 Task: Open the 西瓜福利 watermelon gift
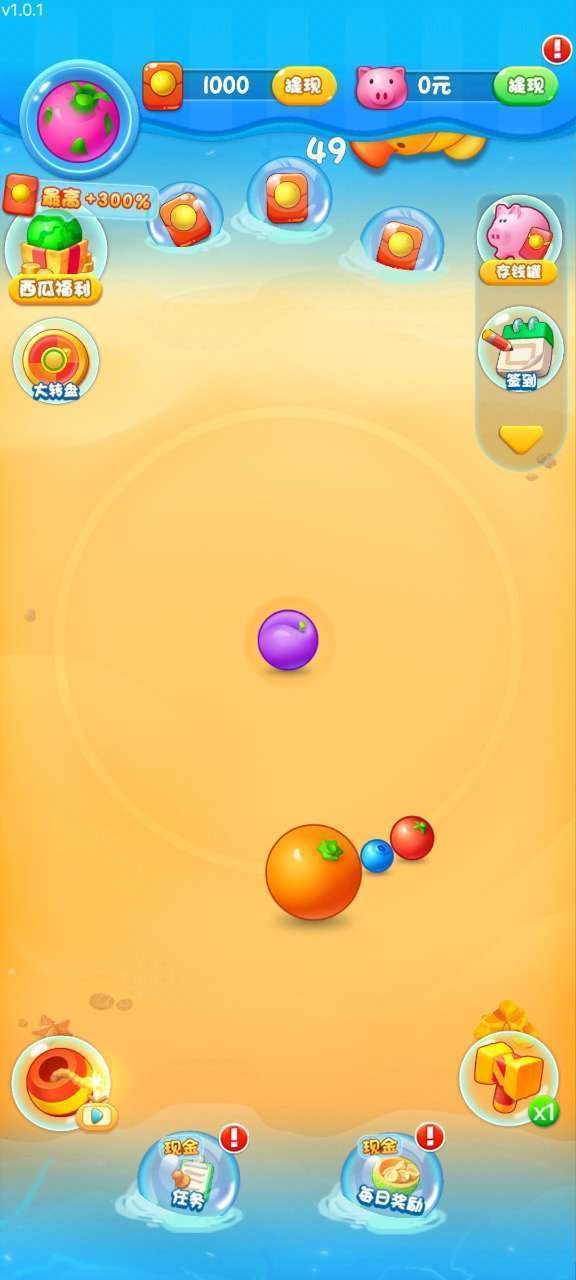[x=56, y=255]
